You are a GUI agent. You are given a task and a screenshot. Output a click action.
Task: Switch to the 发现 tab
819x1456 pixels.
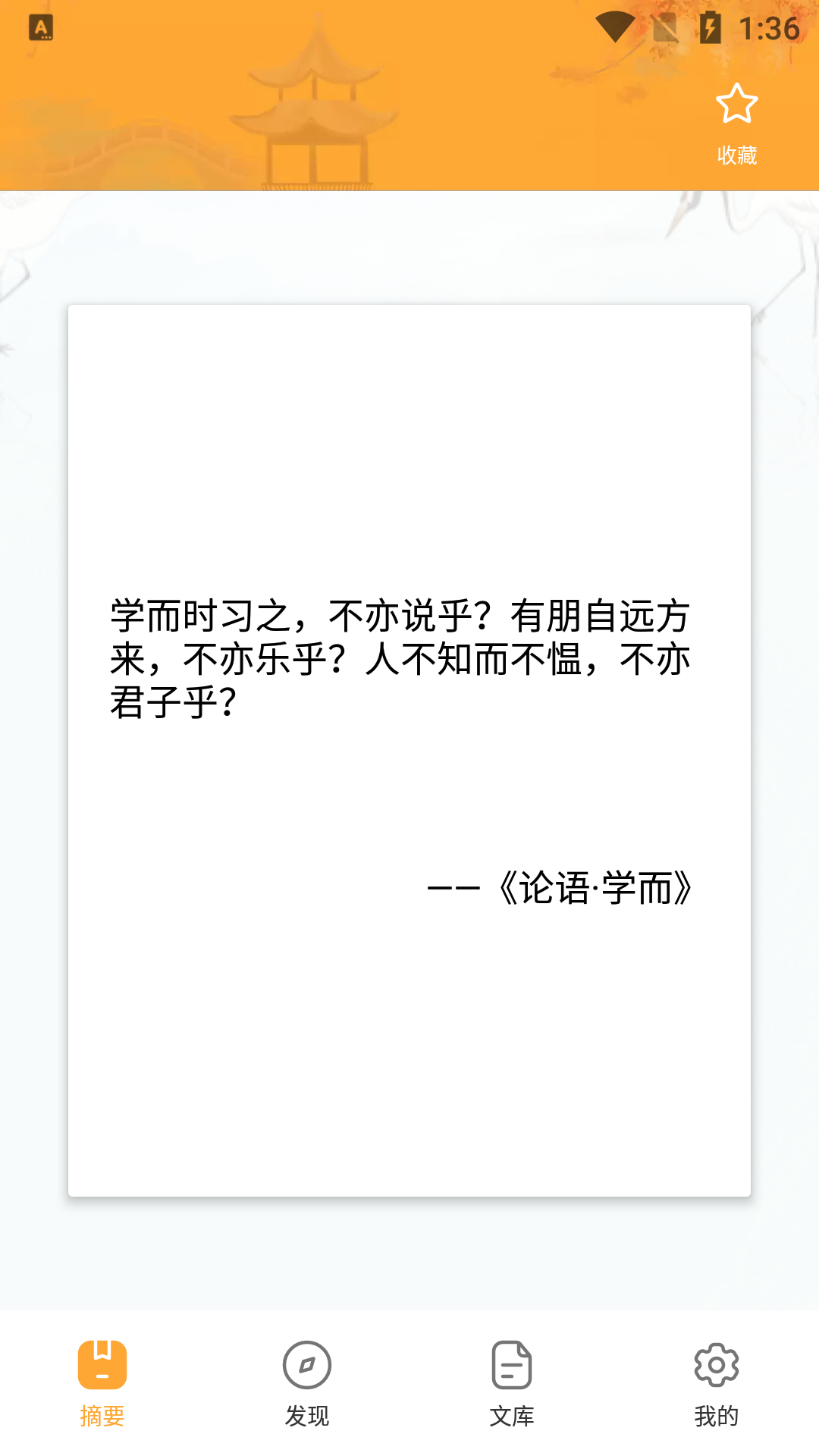click(307, 1383)
